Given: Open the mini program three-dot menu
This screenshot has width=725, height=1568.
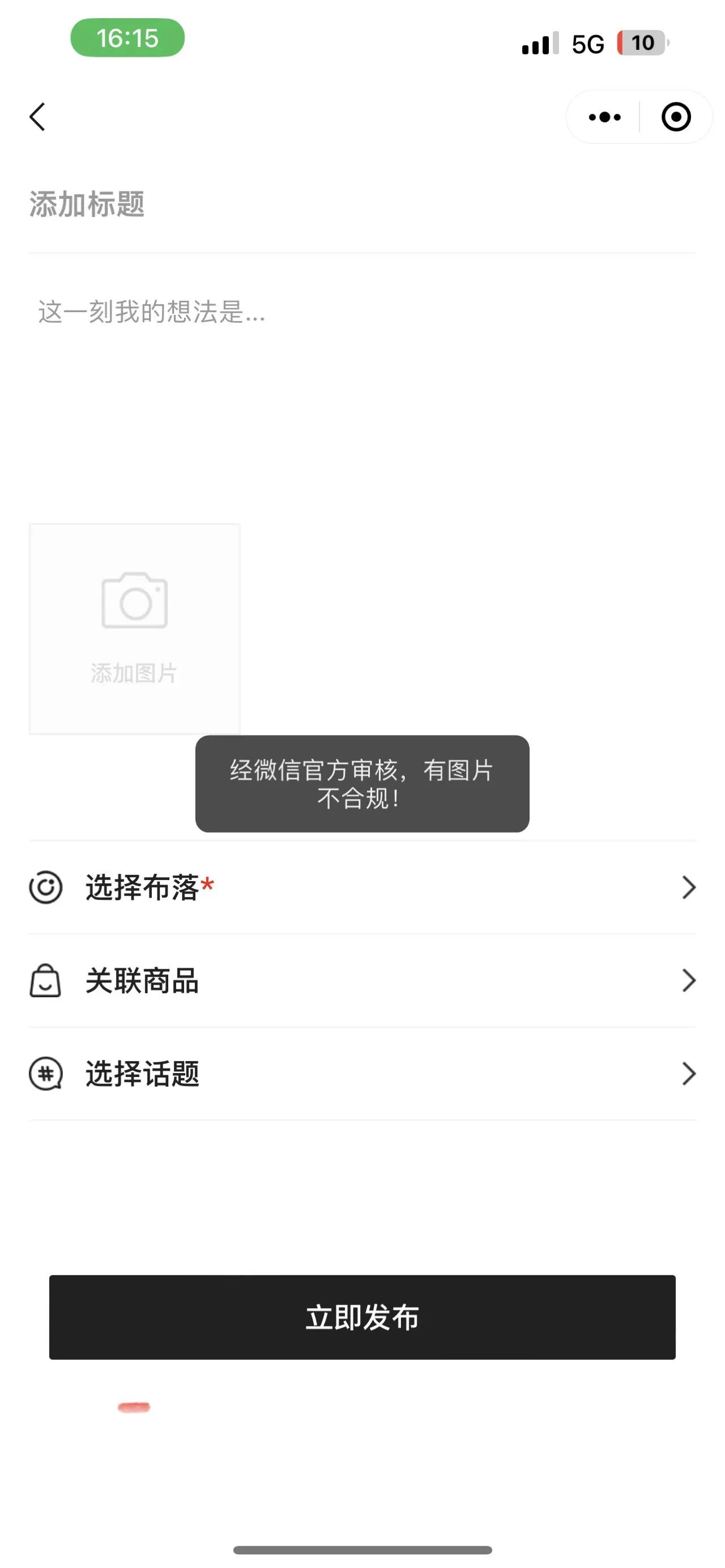Looking at the screenshot, I should pyautogui.click(x=604, y=117).
